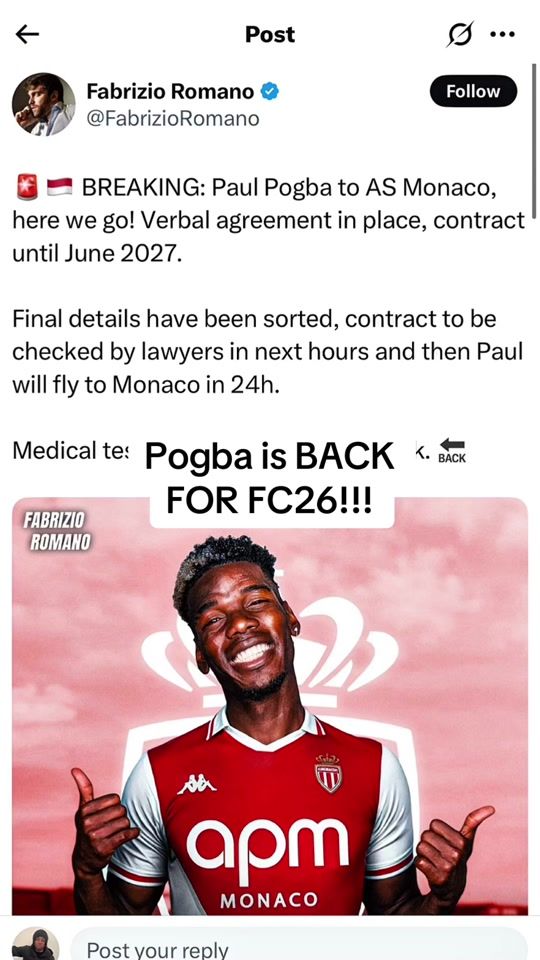540x960 pixels.
Task: Follow Fabrizio Romano
Action: coord(473,91)
